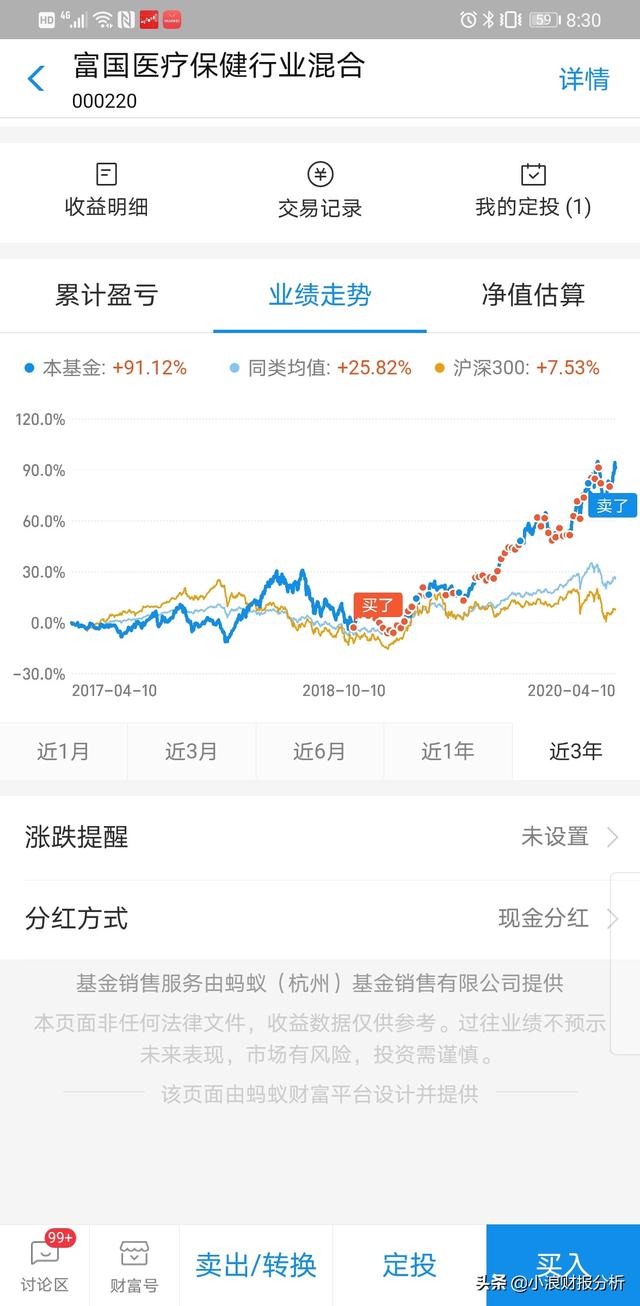
Task: Switch to 净值估算 tab
Action: click(533, 295)
